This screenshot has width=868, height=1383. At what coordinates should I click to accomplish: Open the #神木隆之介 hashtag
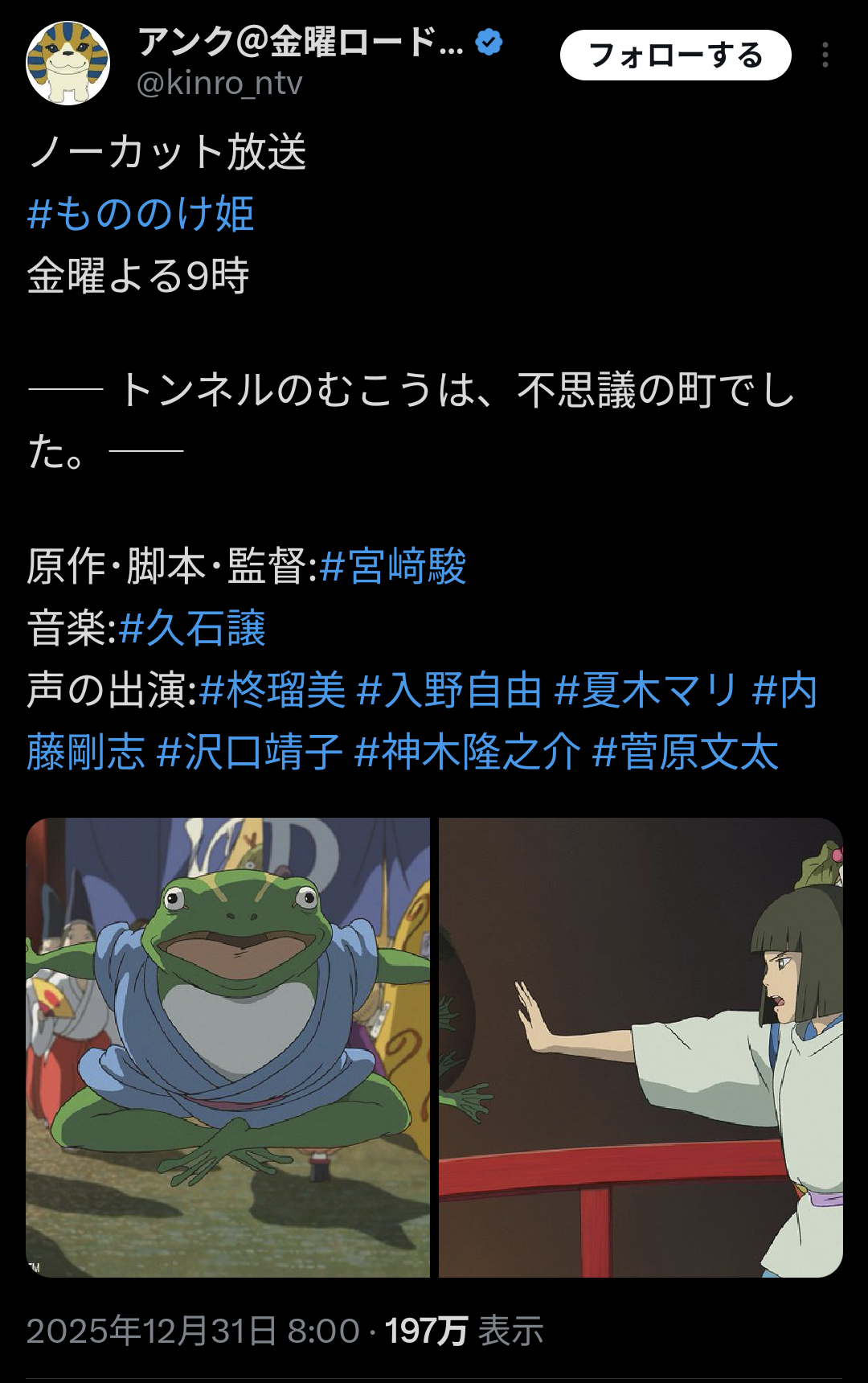pyautogui.click(x=467, y=752)
